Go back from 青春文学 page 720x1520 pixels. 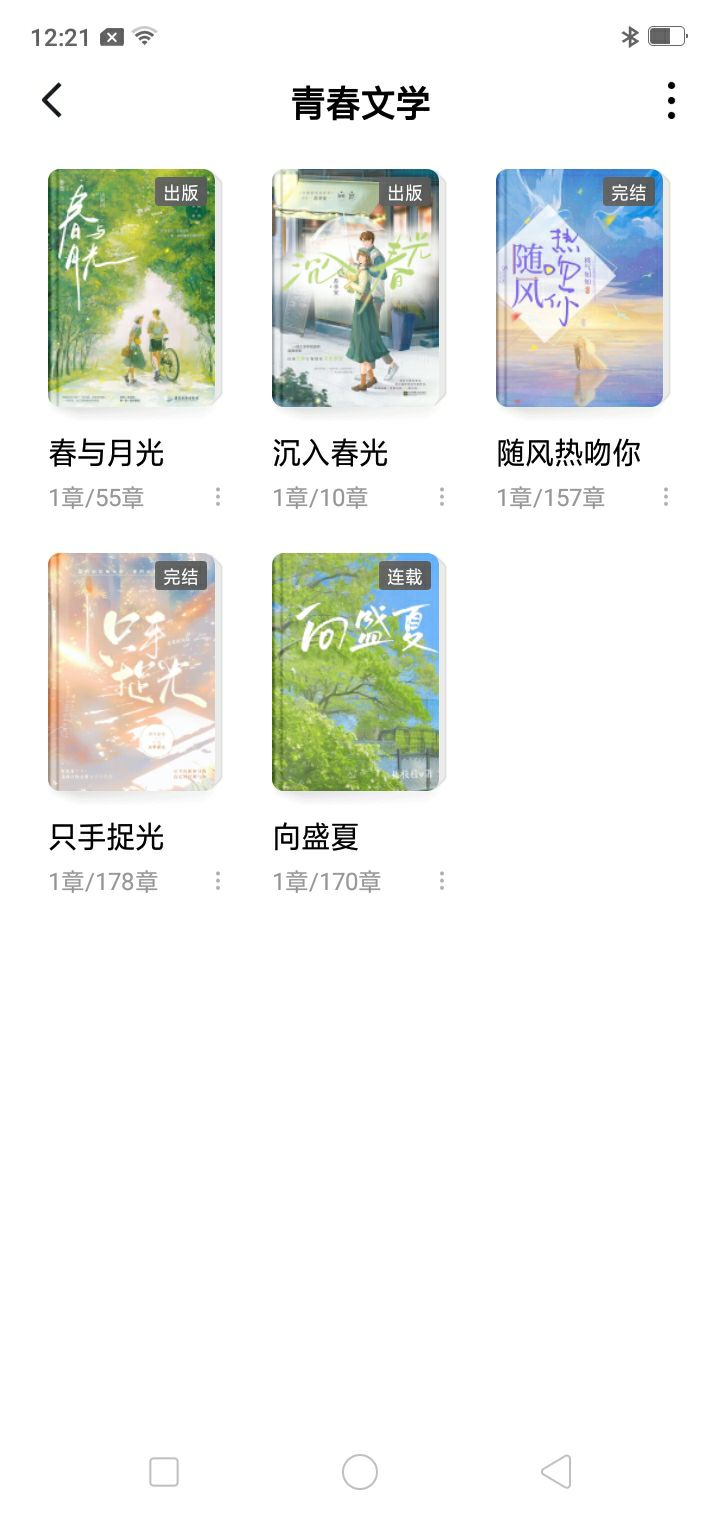pos(52,101)
